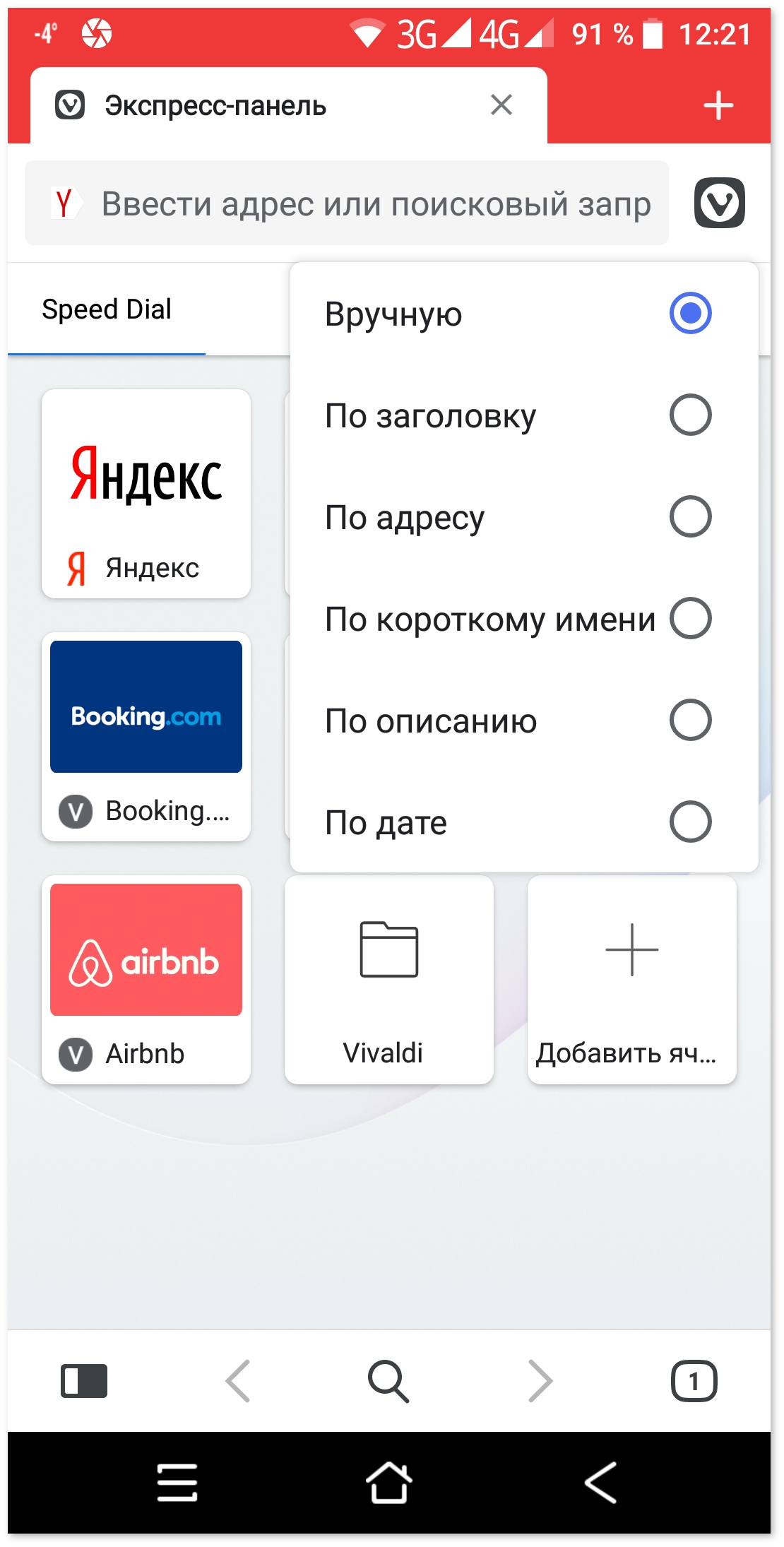Screen dimensions: 784x1547
Task: Go to the Android home screen
Action: [388, 1482]
